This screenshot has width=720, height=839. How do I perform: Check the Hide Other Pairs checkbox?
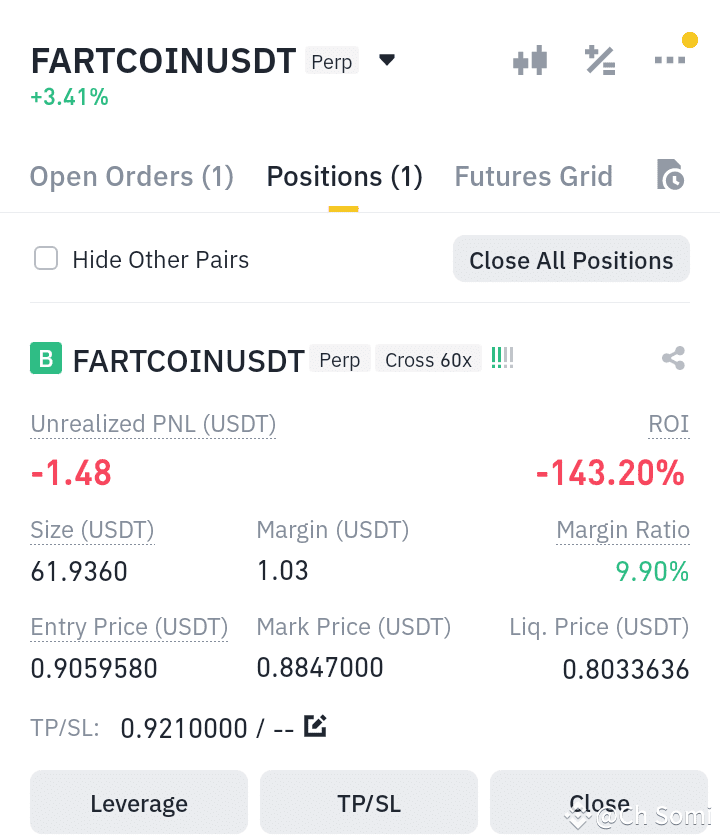tap(46, 258)
